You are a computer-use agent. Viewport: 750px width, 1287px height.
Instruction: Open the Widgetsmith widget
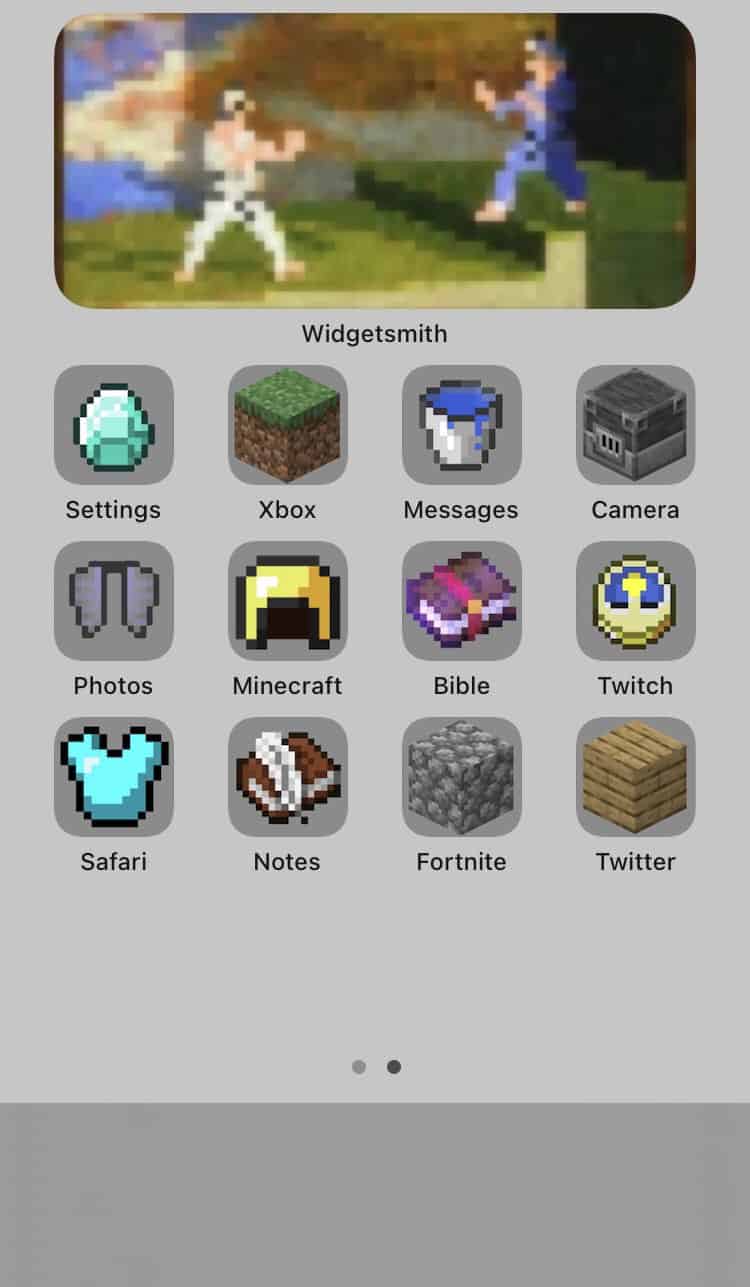(x=375, y=160)
